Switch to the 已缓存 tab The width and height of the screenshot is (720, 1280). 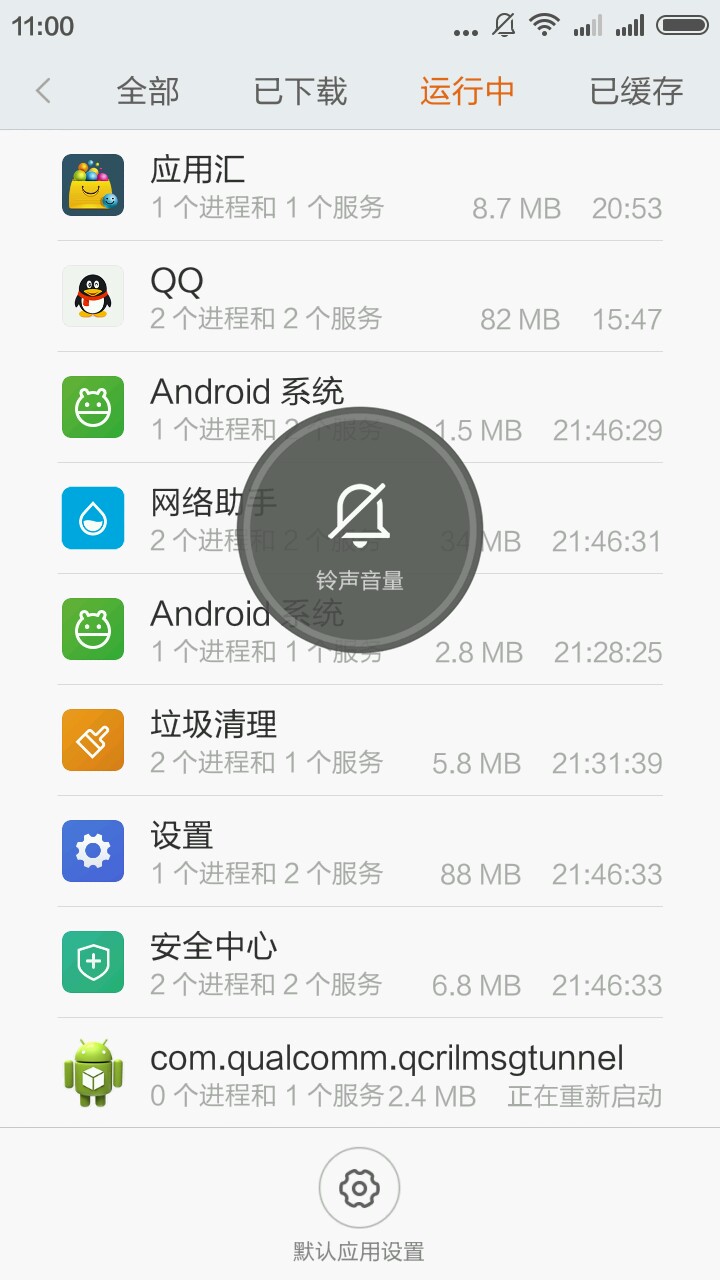(636, 92)
